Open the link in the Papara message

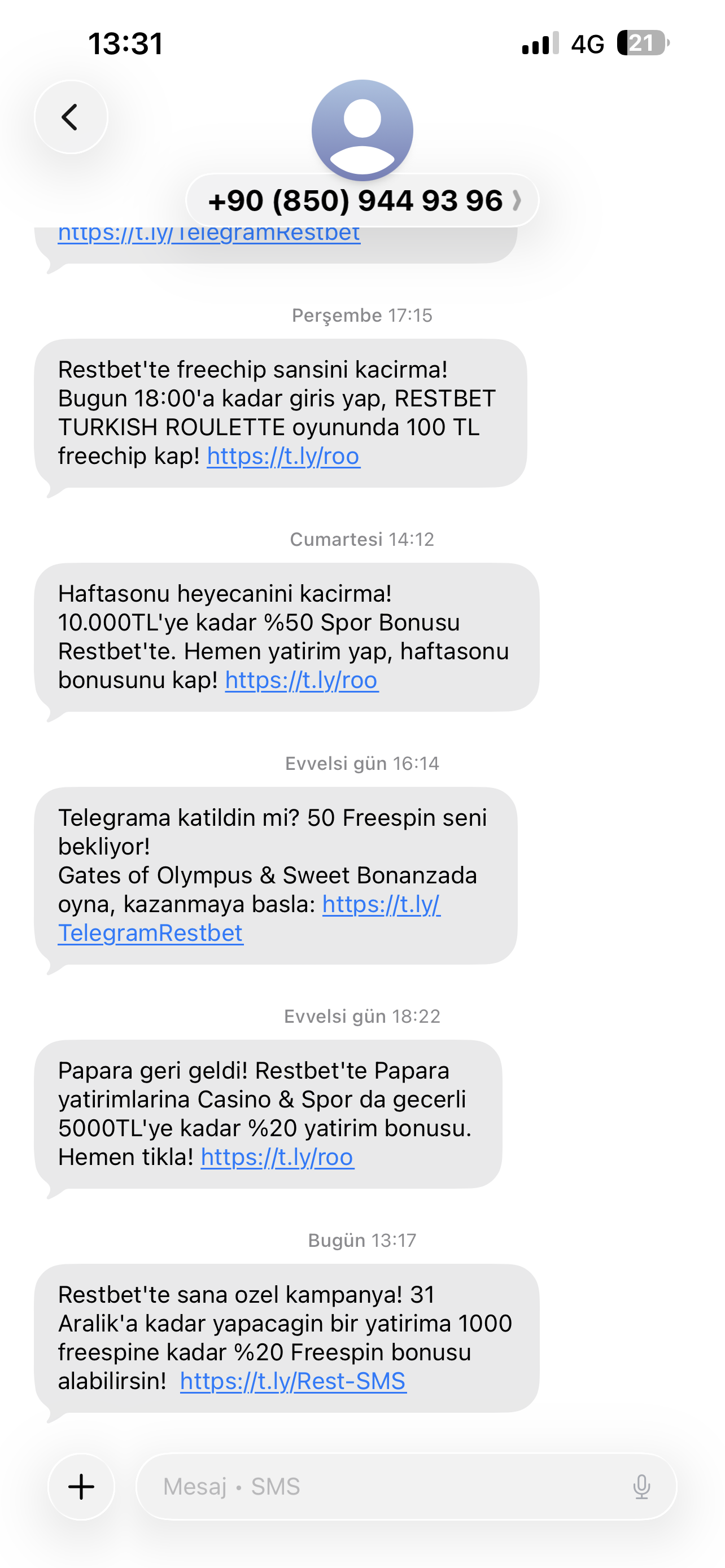278,1157
